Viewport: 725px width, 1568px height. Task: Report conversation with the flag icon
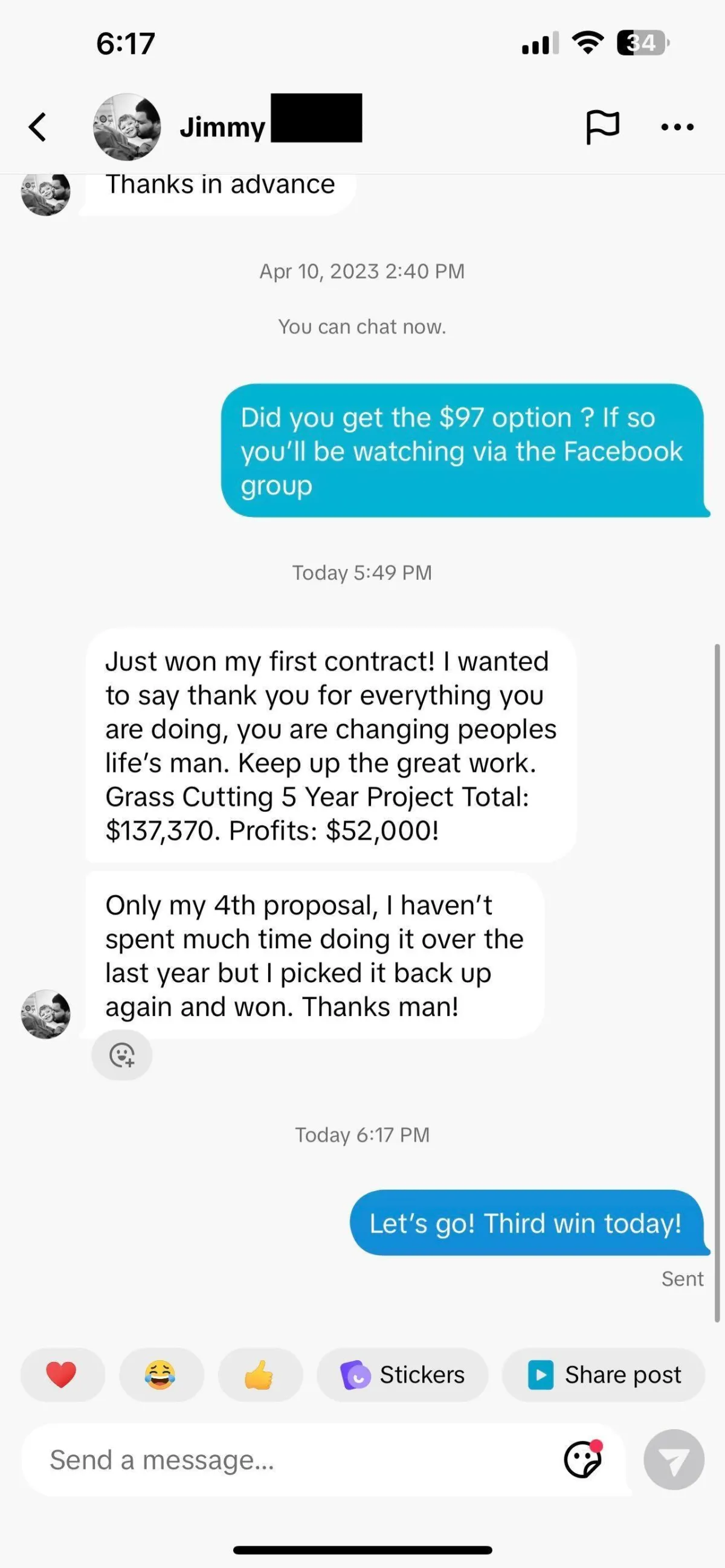click(x=602, y=127)
